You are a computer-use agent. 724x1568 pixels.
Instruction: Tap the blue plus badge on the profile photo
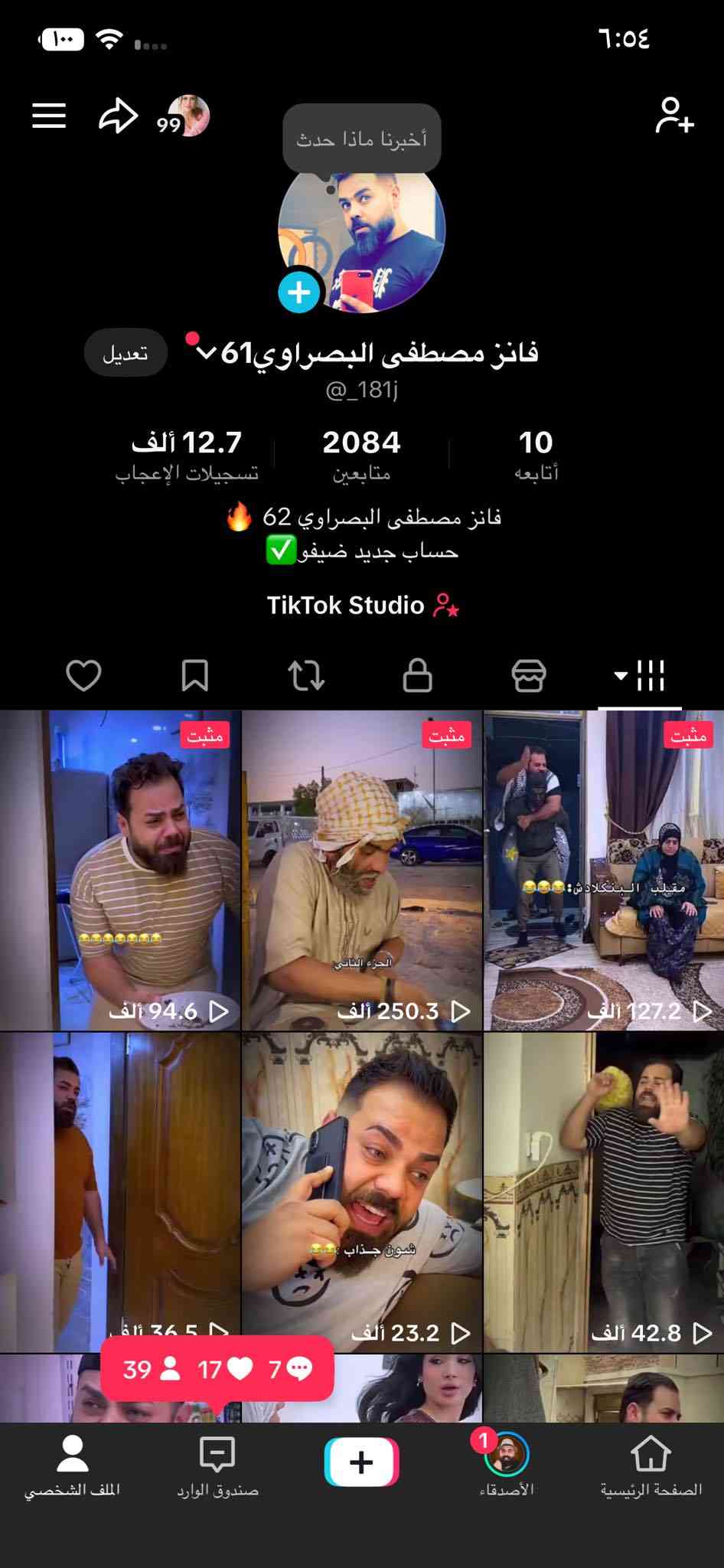pyautogui.click(x=298, y=292)
